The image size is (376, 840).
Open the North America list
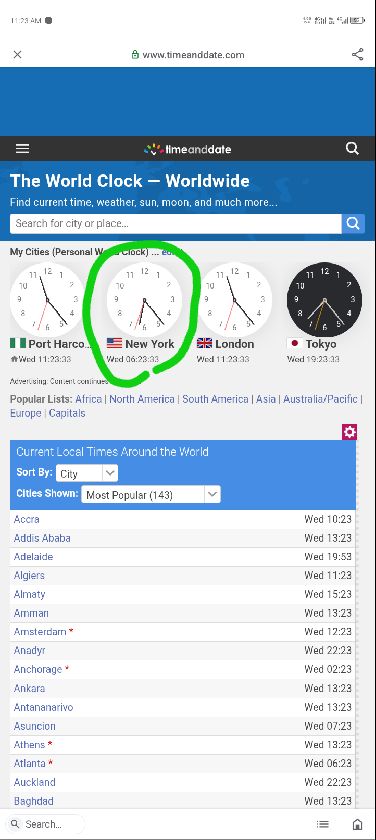coord(142,399)
